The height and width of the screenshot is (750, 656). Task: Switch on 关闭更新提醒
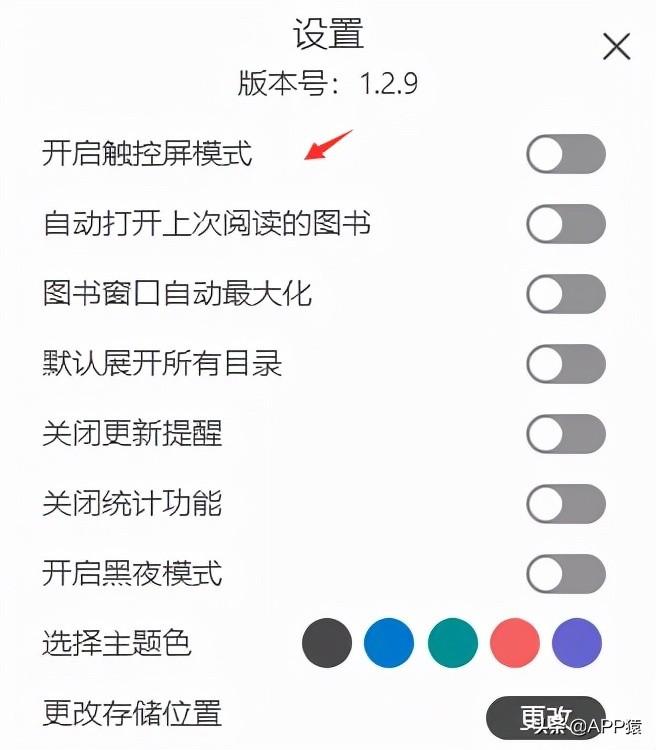566,434
